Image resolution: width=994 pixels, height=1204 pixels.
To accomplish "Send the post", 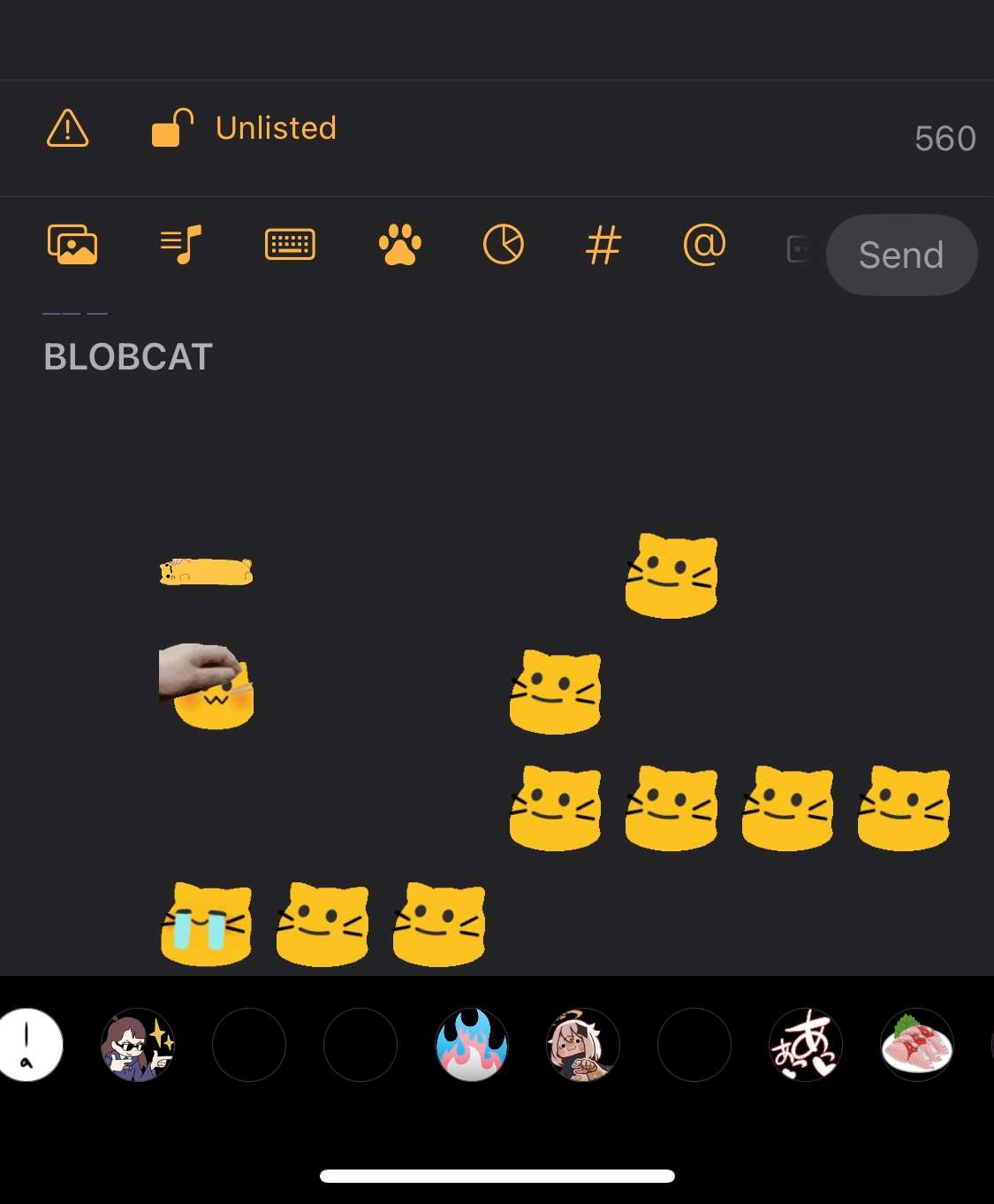I will [x=900, y=255].
